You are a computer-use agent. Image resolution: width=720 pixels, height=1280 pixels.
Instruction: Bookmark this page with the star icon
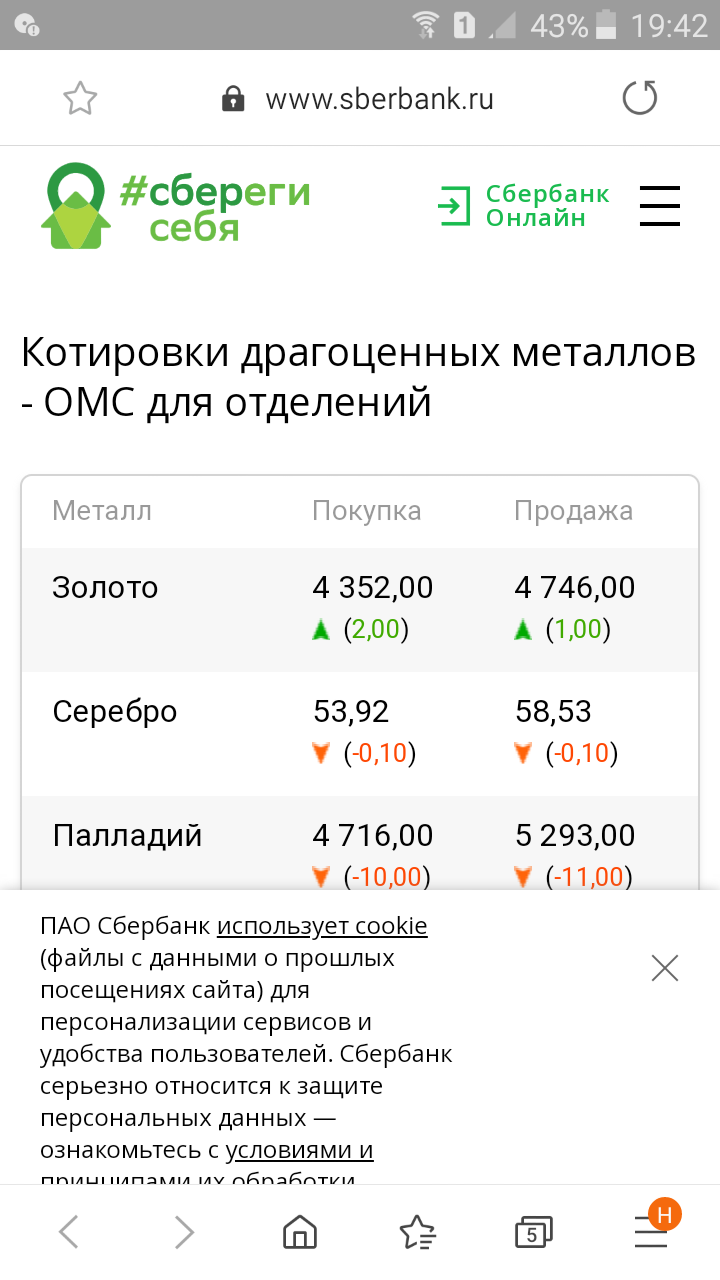tap(80, 98)
